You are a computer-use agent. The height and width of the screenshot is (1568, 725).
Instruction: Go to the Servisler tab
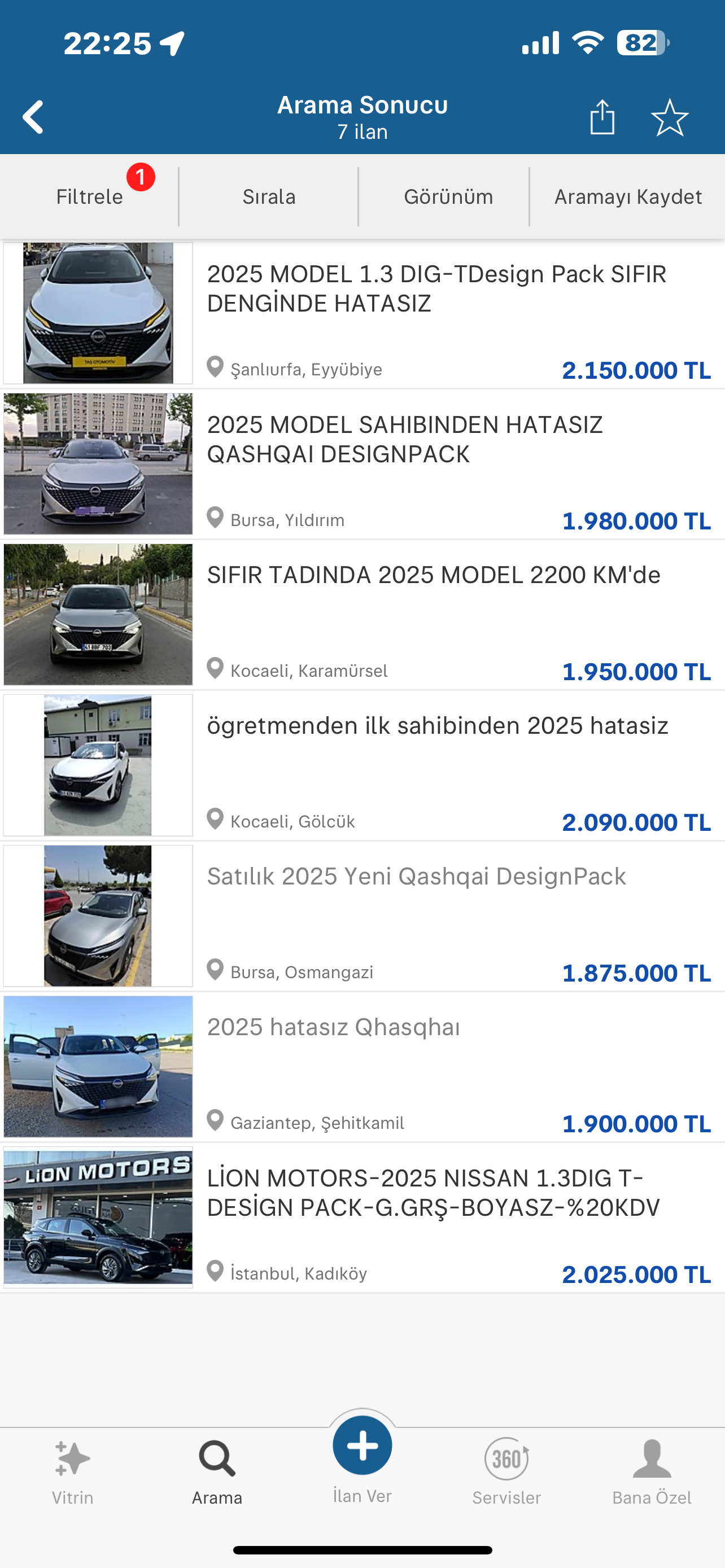506,1472
